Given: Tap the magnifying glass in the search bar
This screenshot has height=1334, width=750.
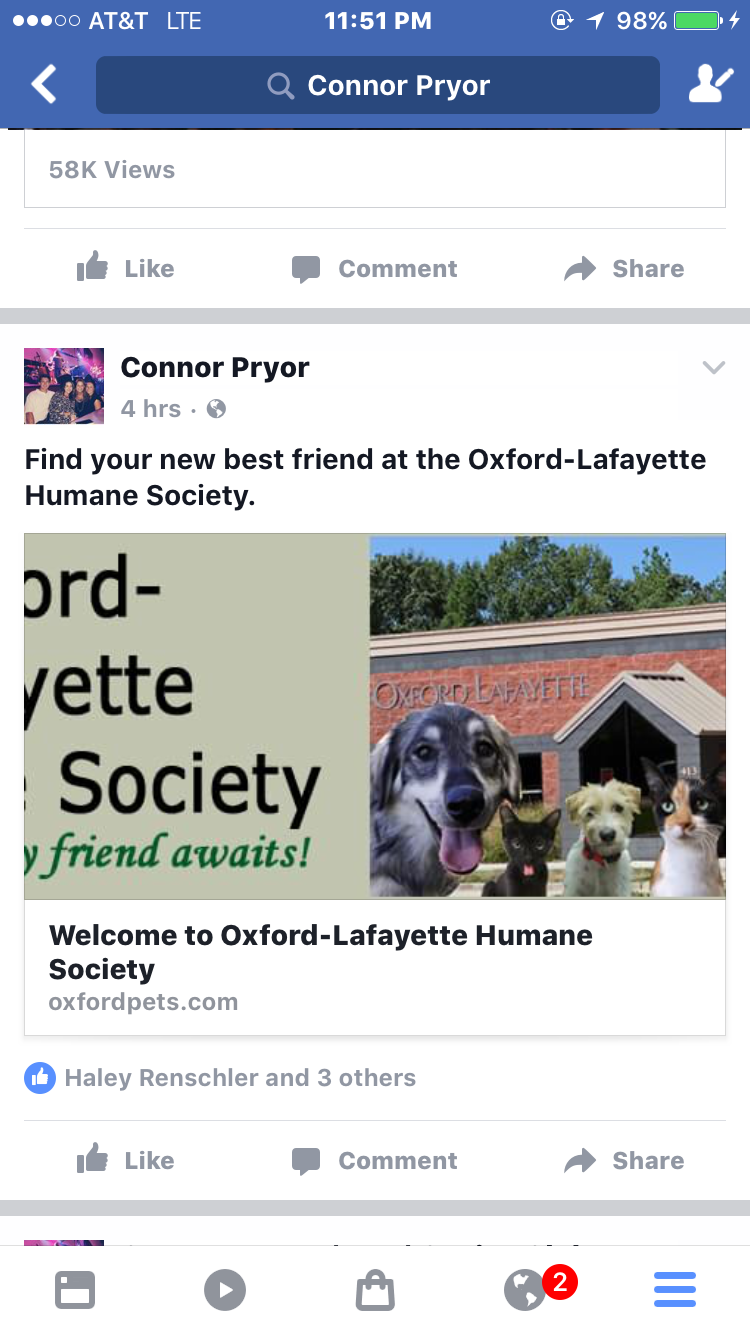Looking at the screenshot, I should tap(279, 85).
